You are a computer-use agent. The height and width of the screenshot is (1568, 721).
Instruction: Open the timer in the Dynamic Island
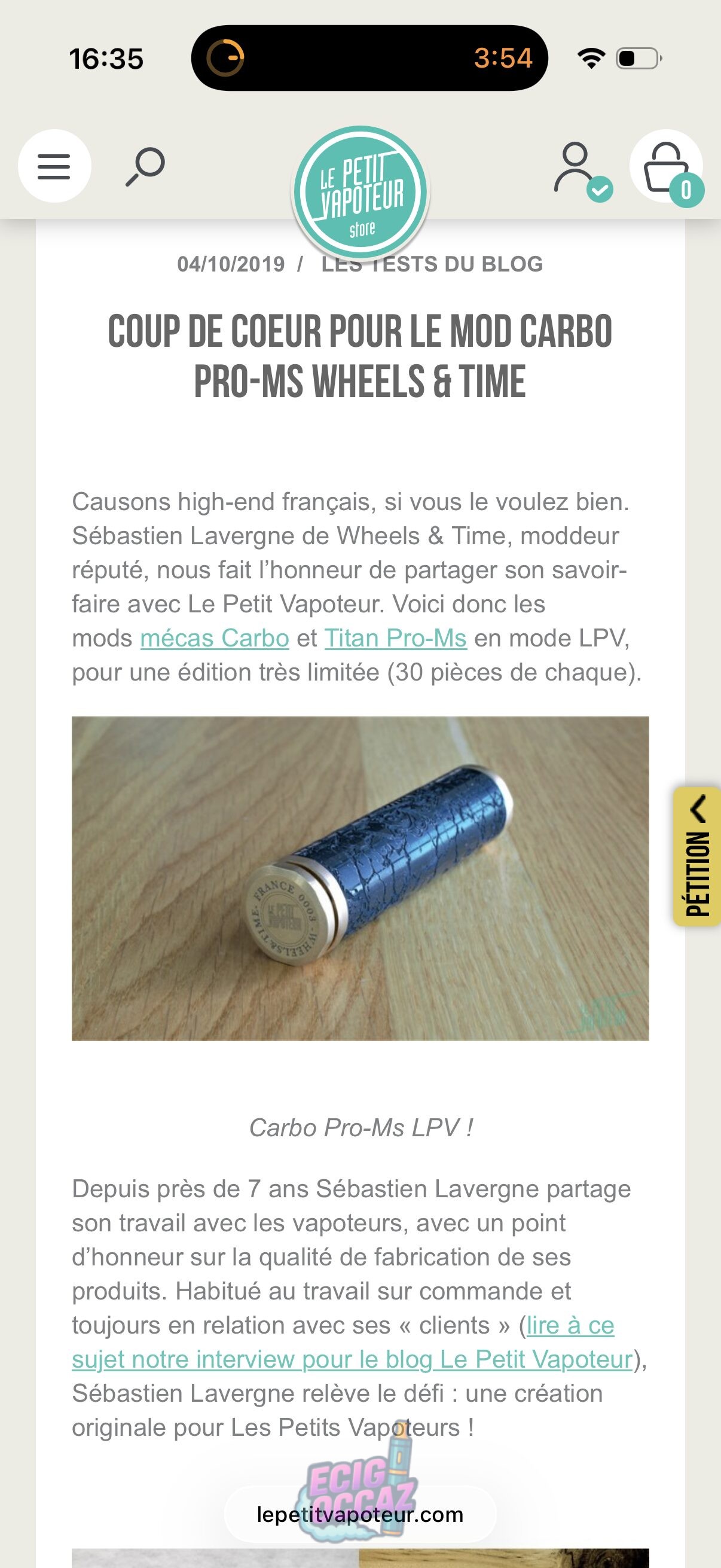coord(369,59)
